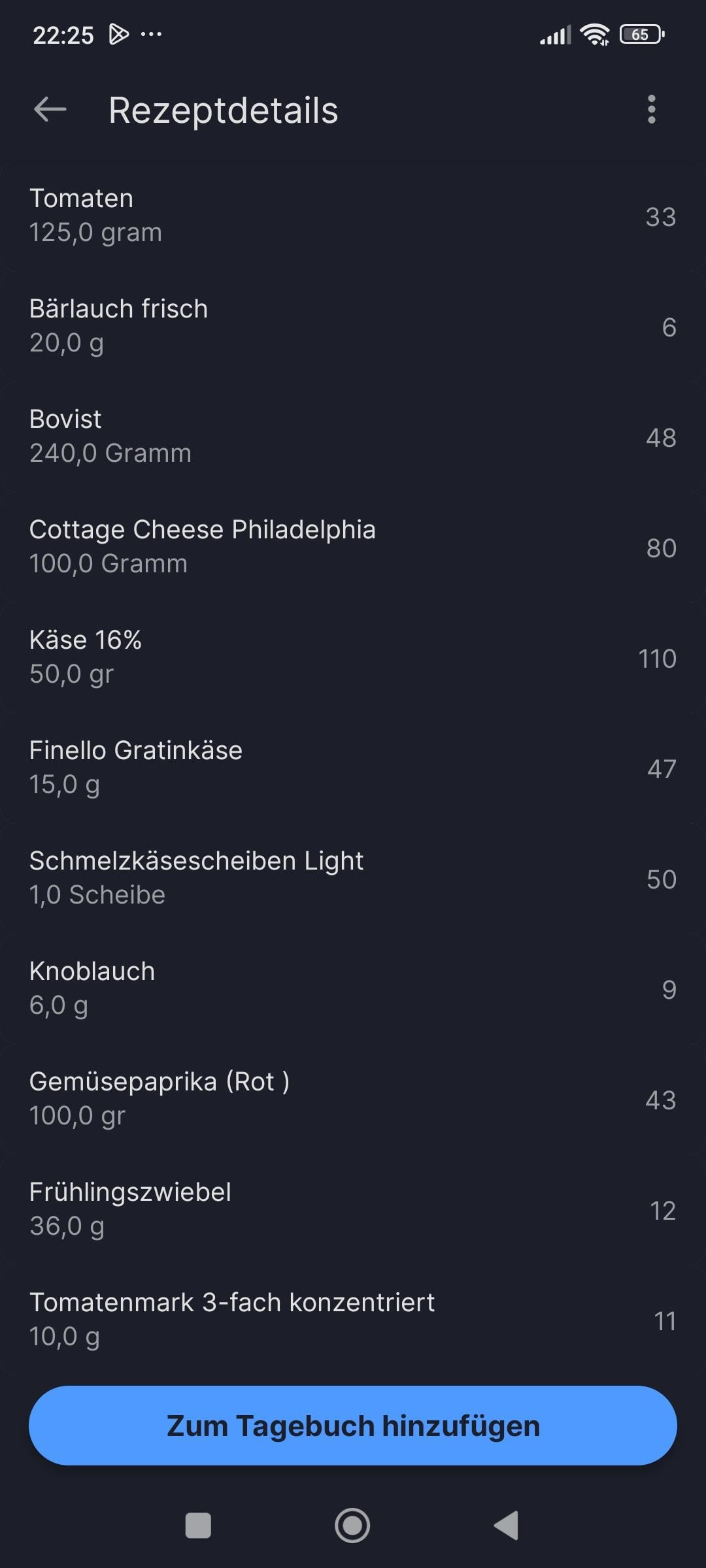Open the Bovist ingredient entry

click(x=353, y=436)
